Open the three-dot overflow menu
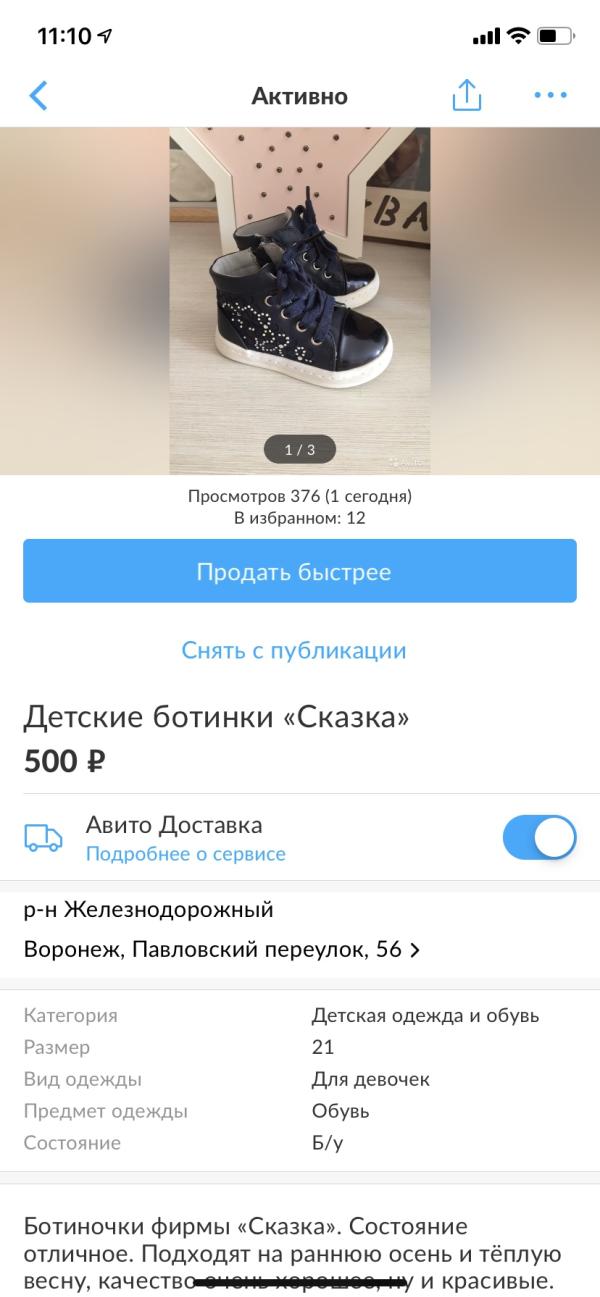 click(x=550, y=96)
